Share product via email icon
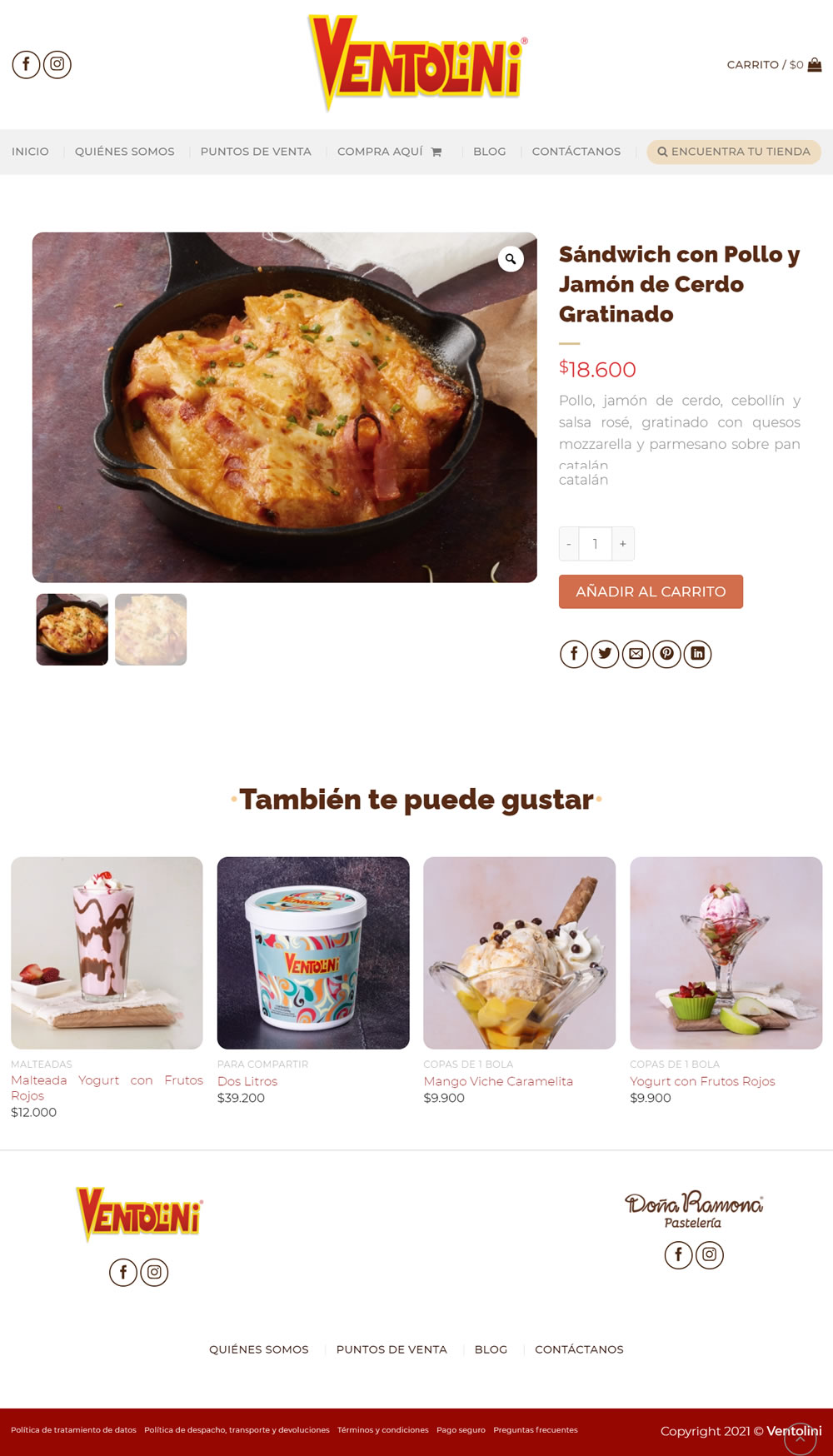The width and height of the screenshot is (833, 1456). click(636, 654)
